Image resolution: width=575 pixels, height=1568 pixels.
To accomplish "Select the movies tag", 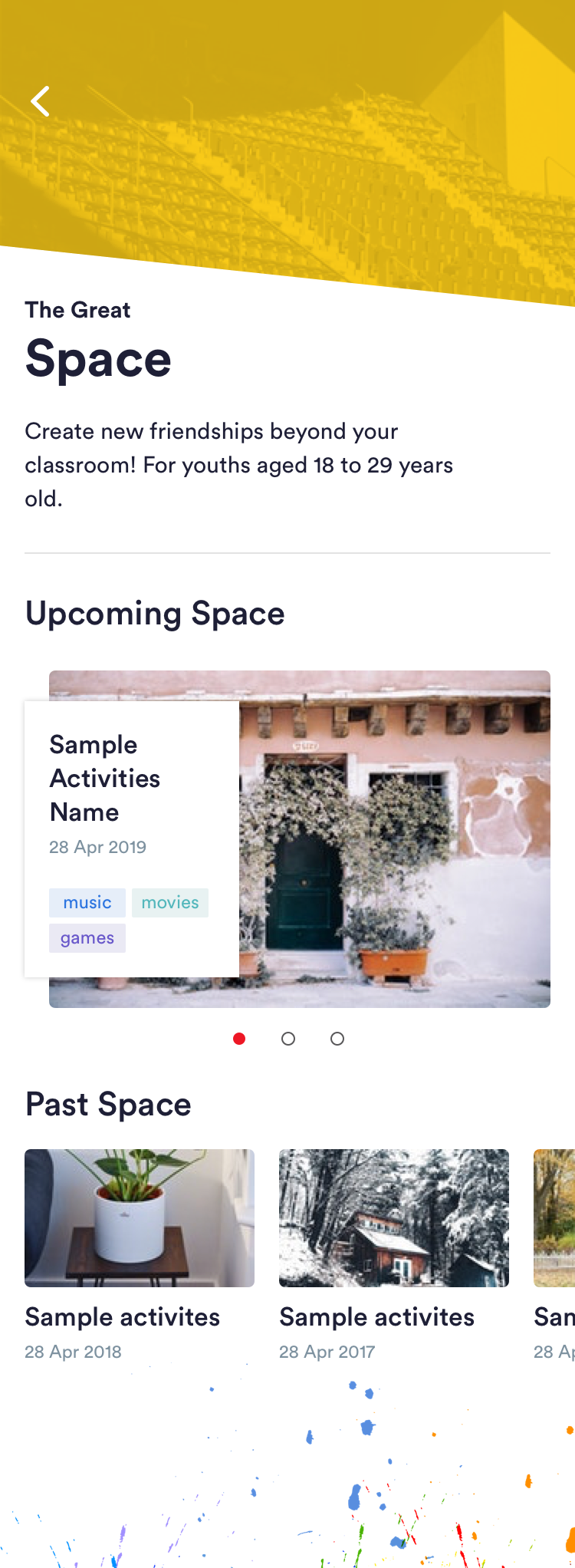I will point(170,903).
